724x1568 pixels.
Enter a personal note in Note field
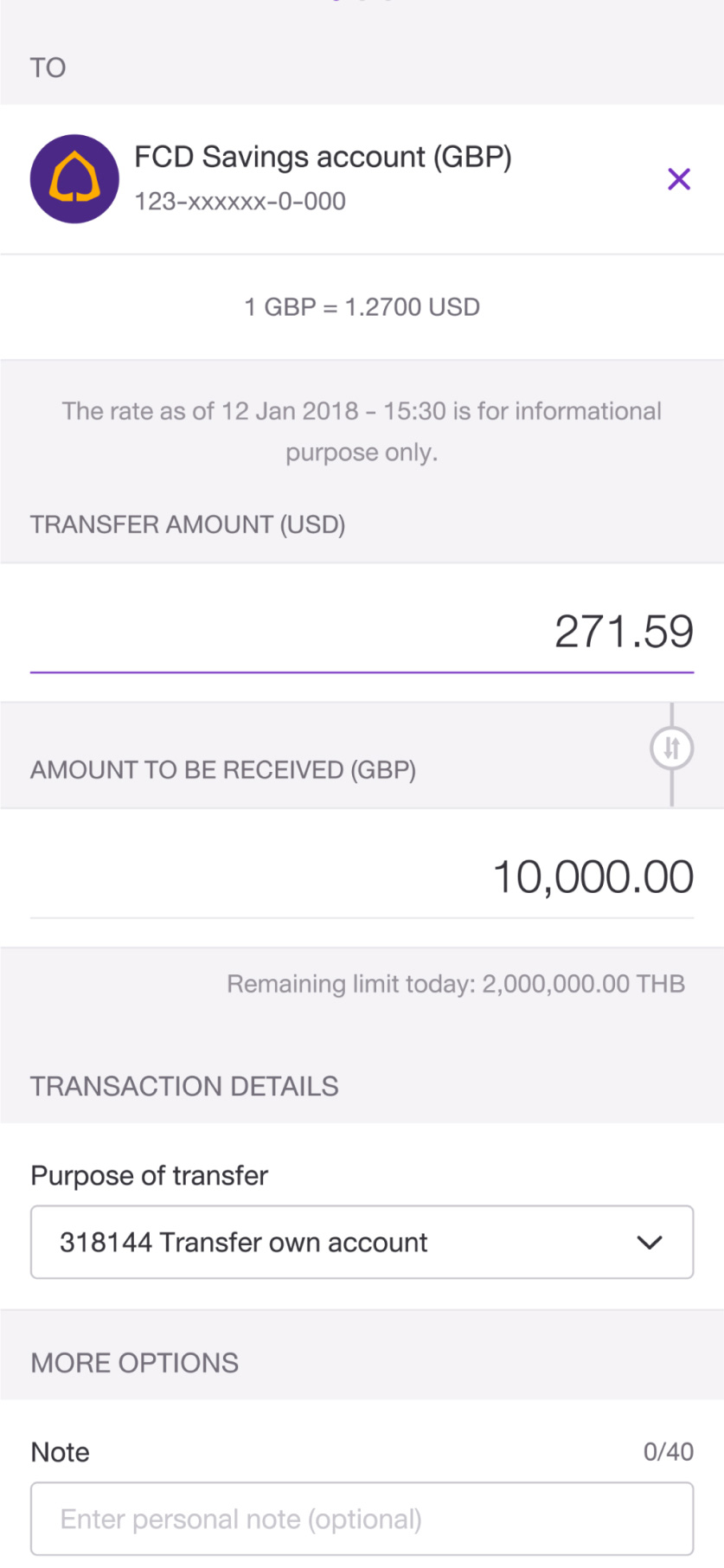point(362,1519)
